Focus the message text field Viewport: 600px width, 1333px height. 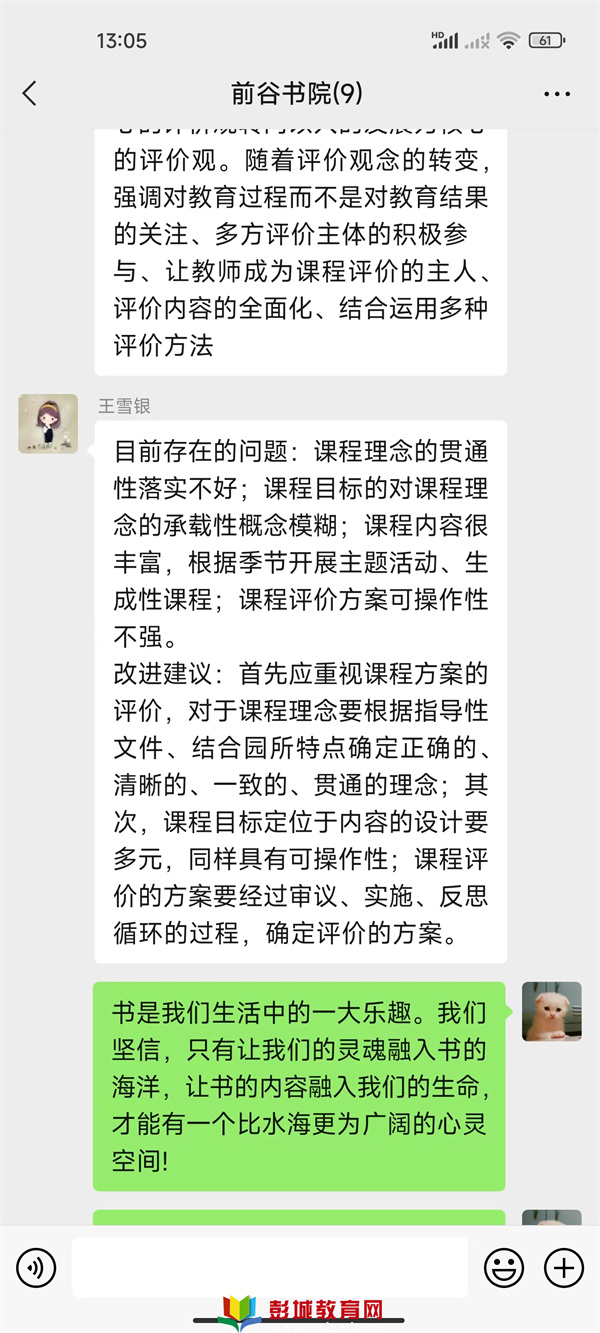click(x=269, y=1267)
